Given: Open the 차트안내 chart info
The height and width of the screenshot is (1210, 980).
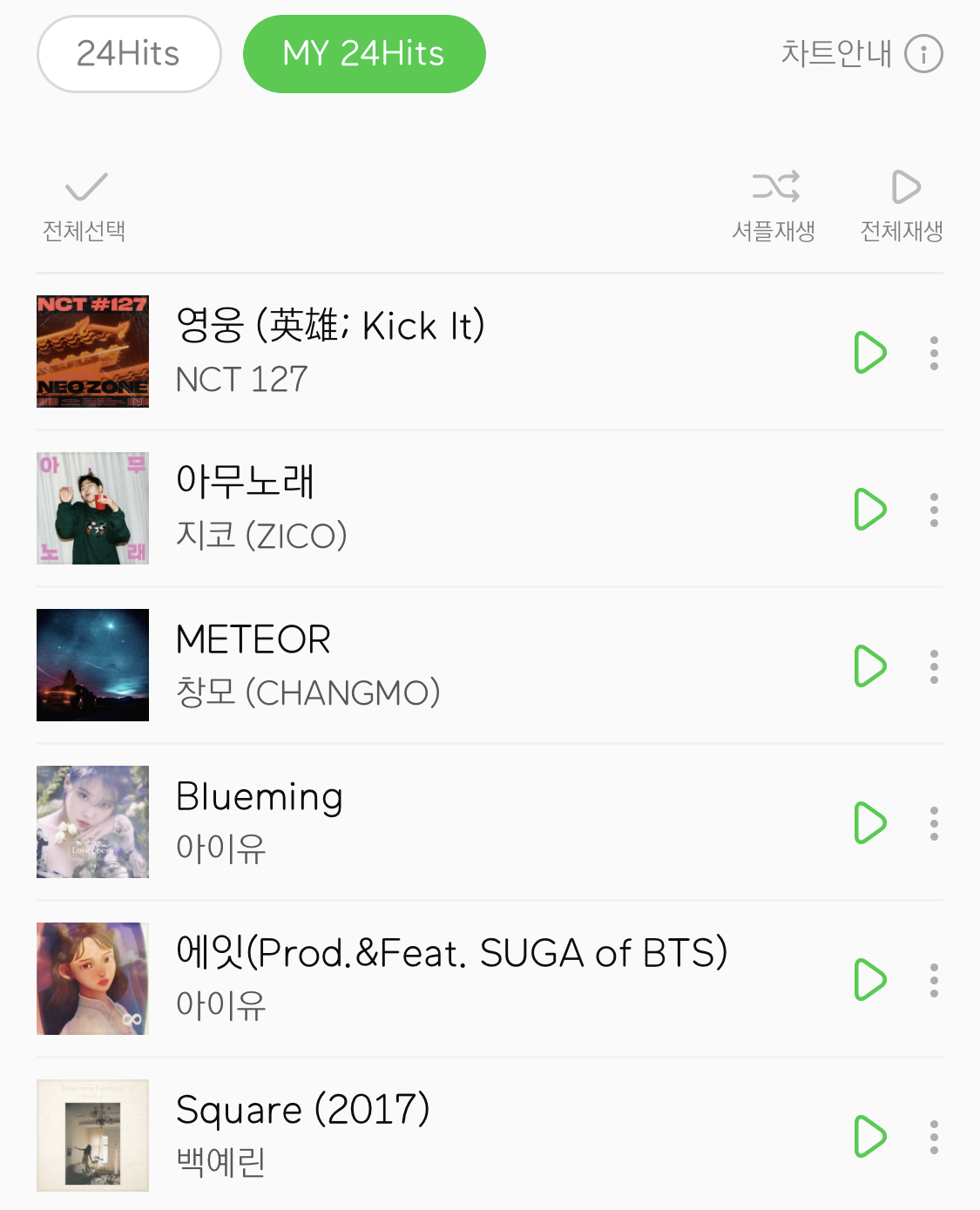Looking at the screenshot, I should (x=861, y=54).
